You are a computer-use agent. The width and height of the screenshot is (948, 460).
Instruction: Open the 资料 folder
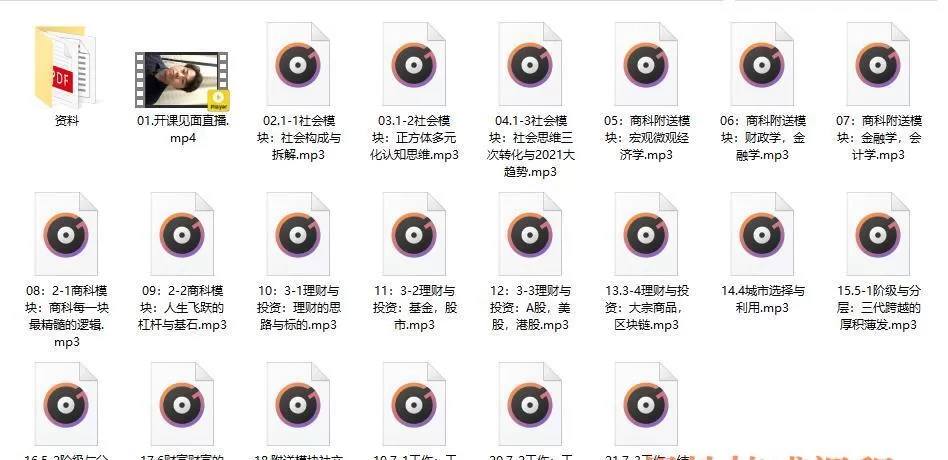(x=67, y=66)
